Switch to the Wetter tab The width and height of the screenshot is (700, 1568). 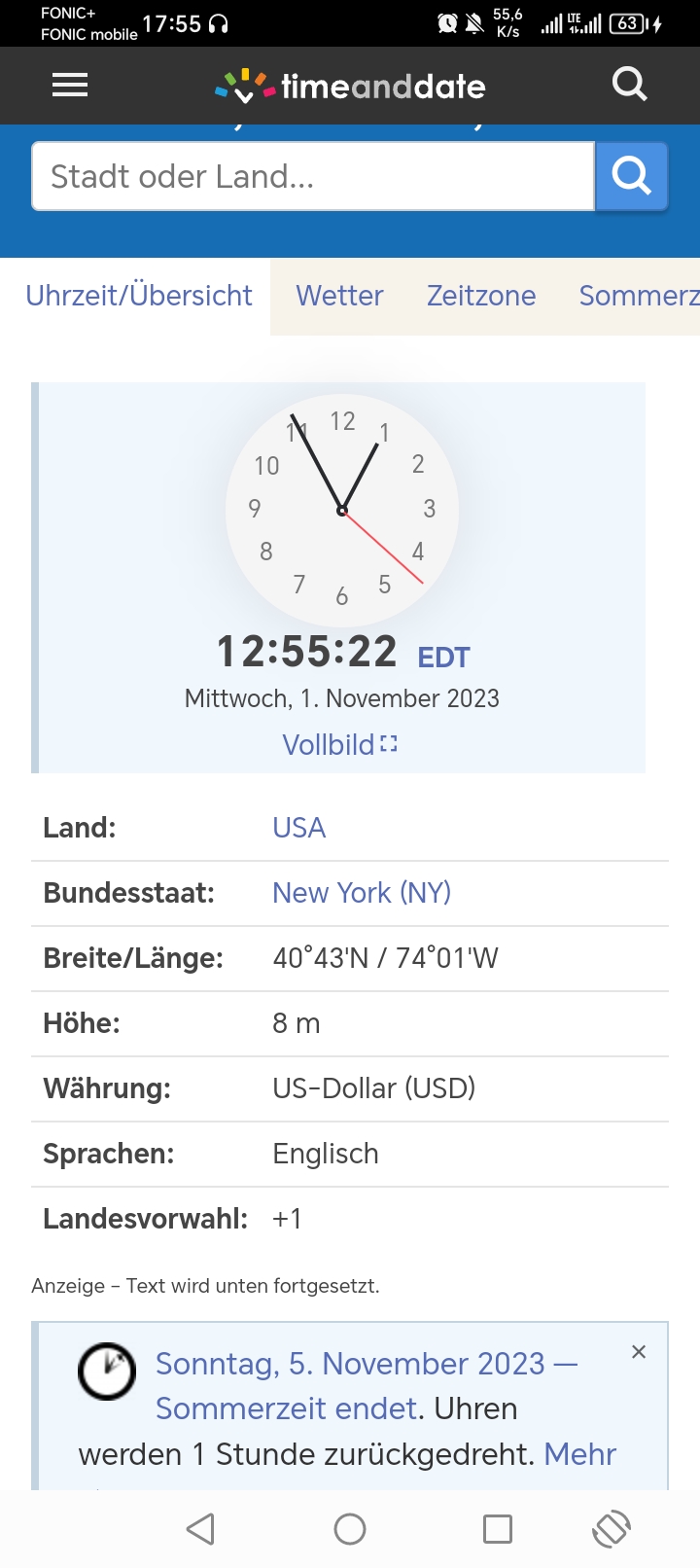coord(339,296)
